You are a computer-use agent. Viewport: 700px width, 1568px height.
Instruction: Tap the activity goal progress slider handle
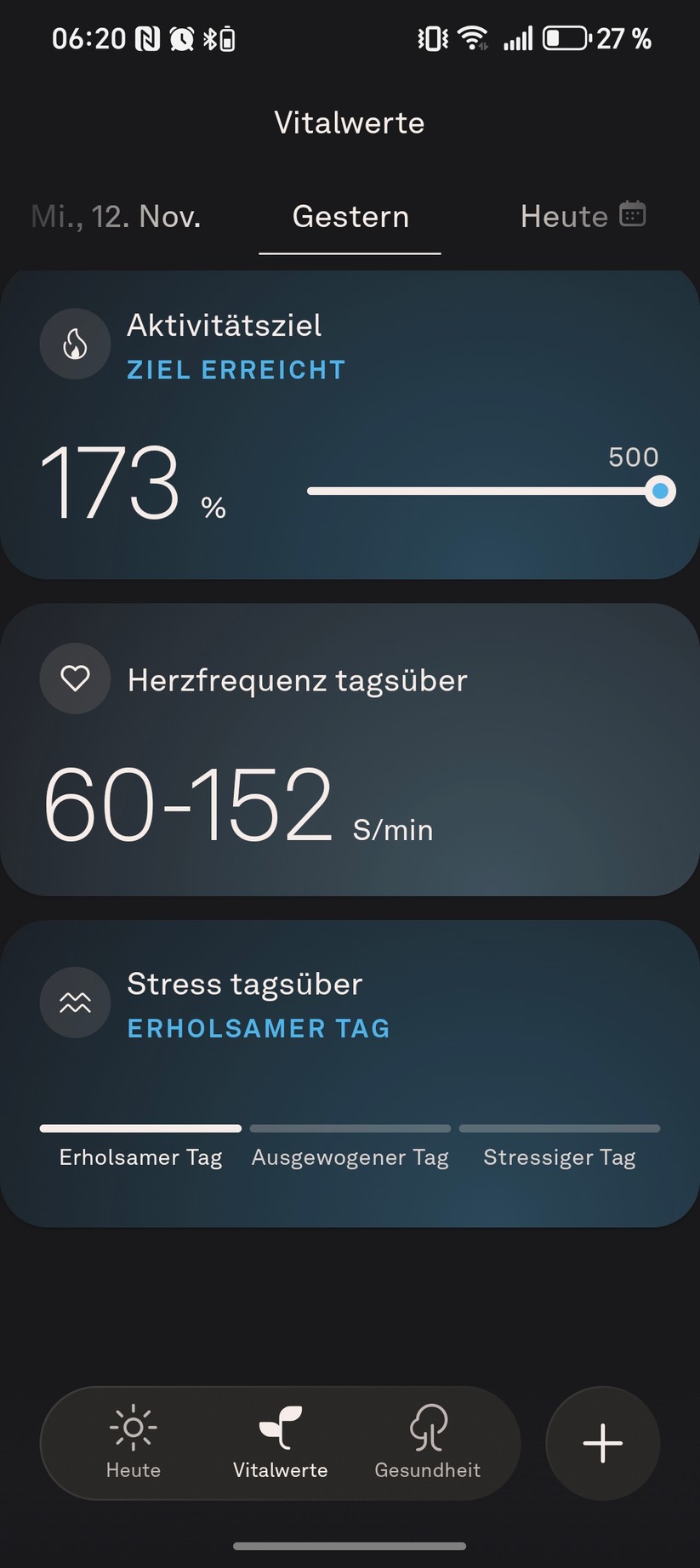point(660,491)
